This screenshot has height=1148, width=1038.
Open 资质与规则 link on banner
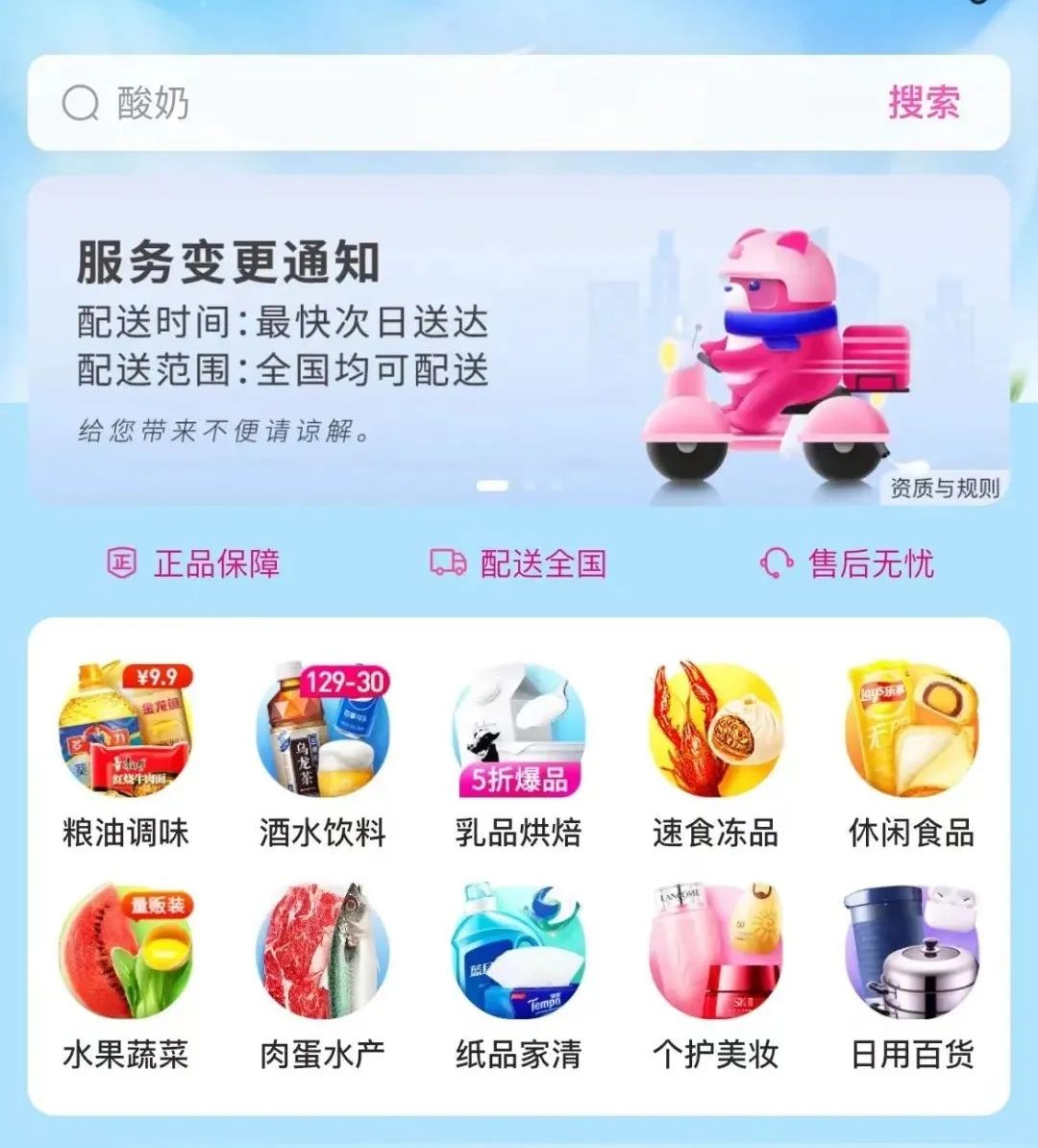(x=944, y=487)
